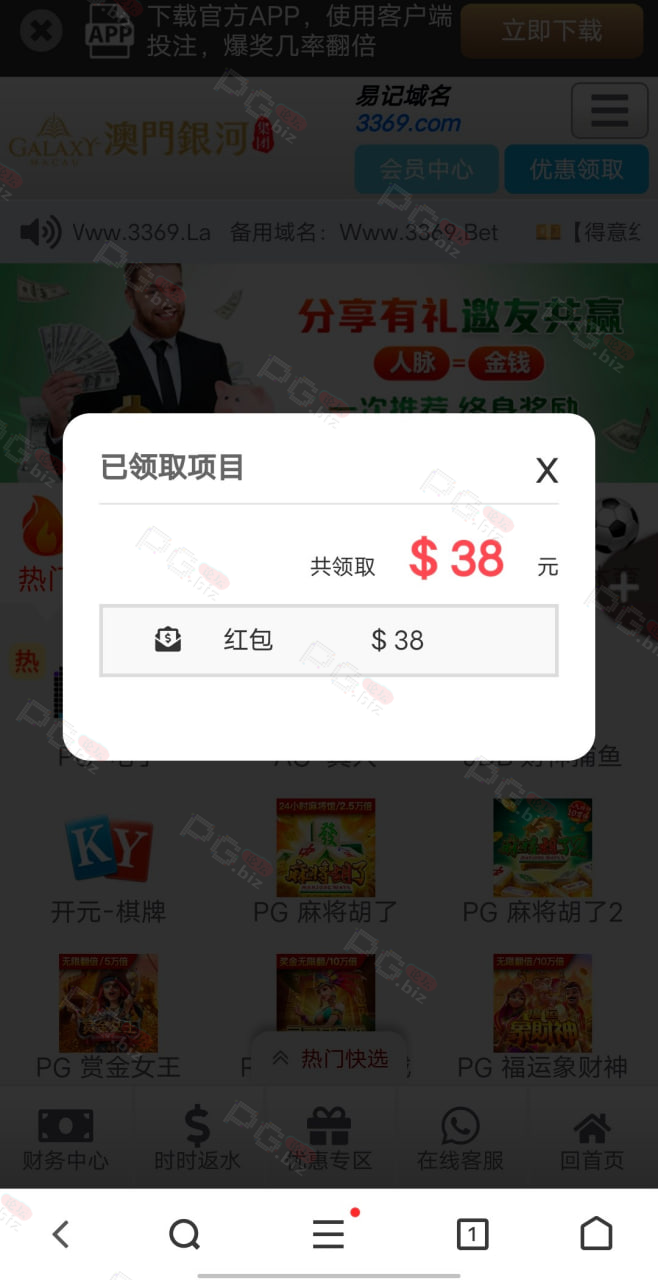Viewport: 658px width, 1280px height.
Task: Open 会员中心
Action: click(427, 169)
